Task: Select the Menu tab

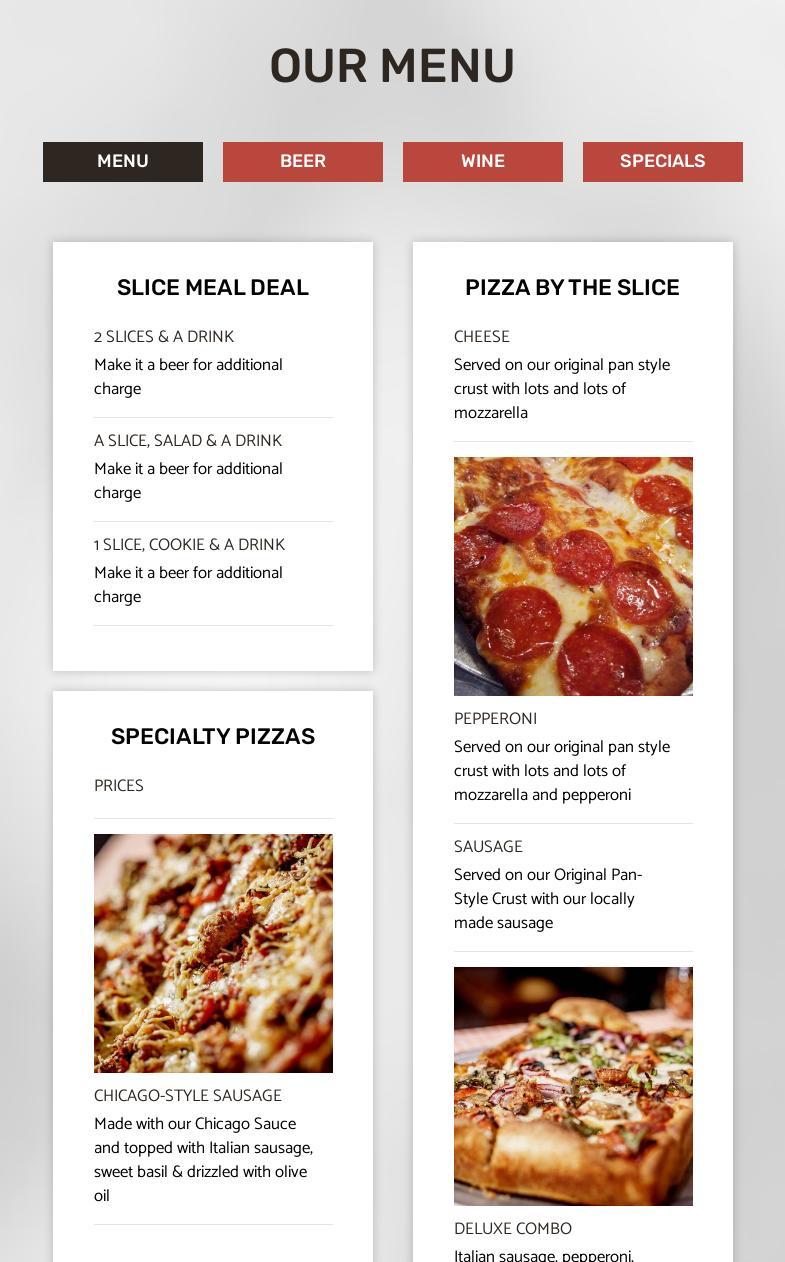Action: (x=123, y=162)
